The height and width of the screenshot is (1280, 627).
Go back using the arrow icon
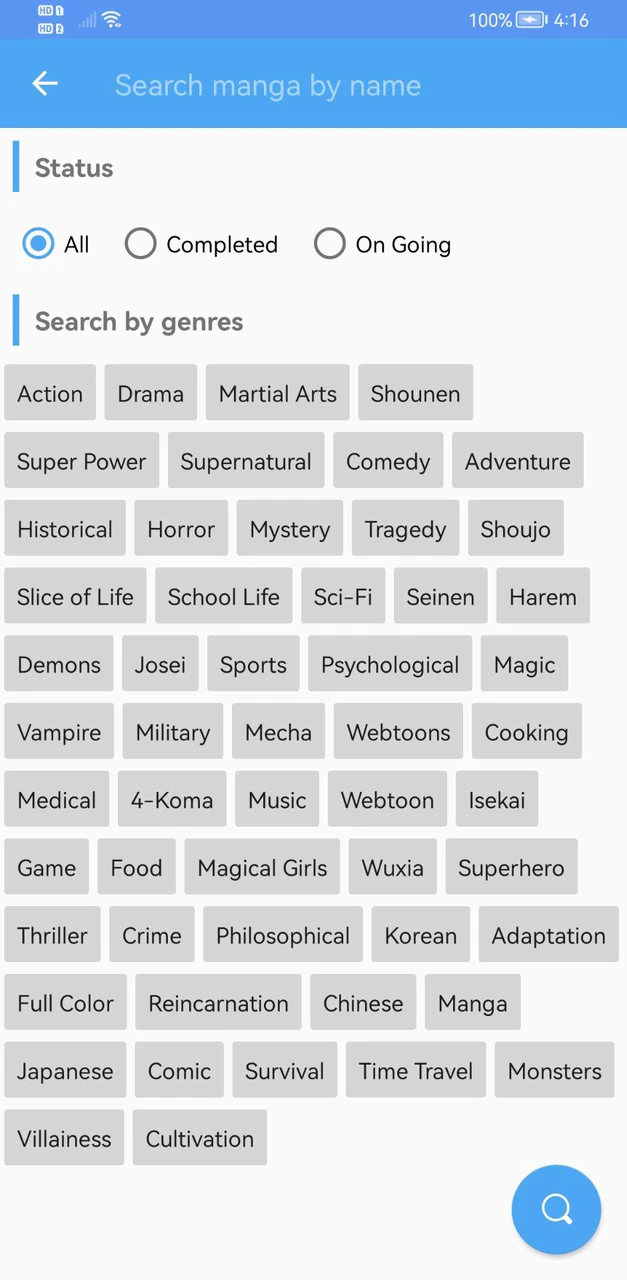45,84
